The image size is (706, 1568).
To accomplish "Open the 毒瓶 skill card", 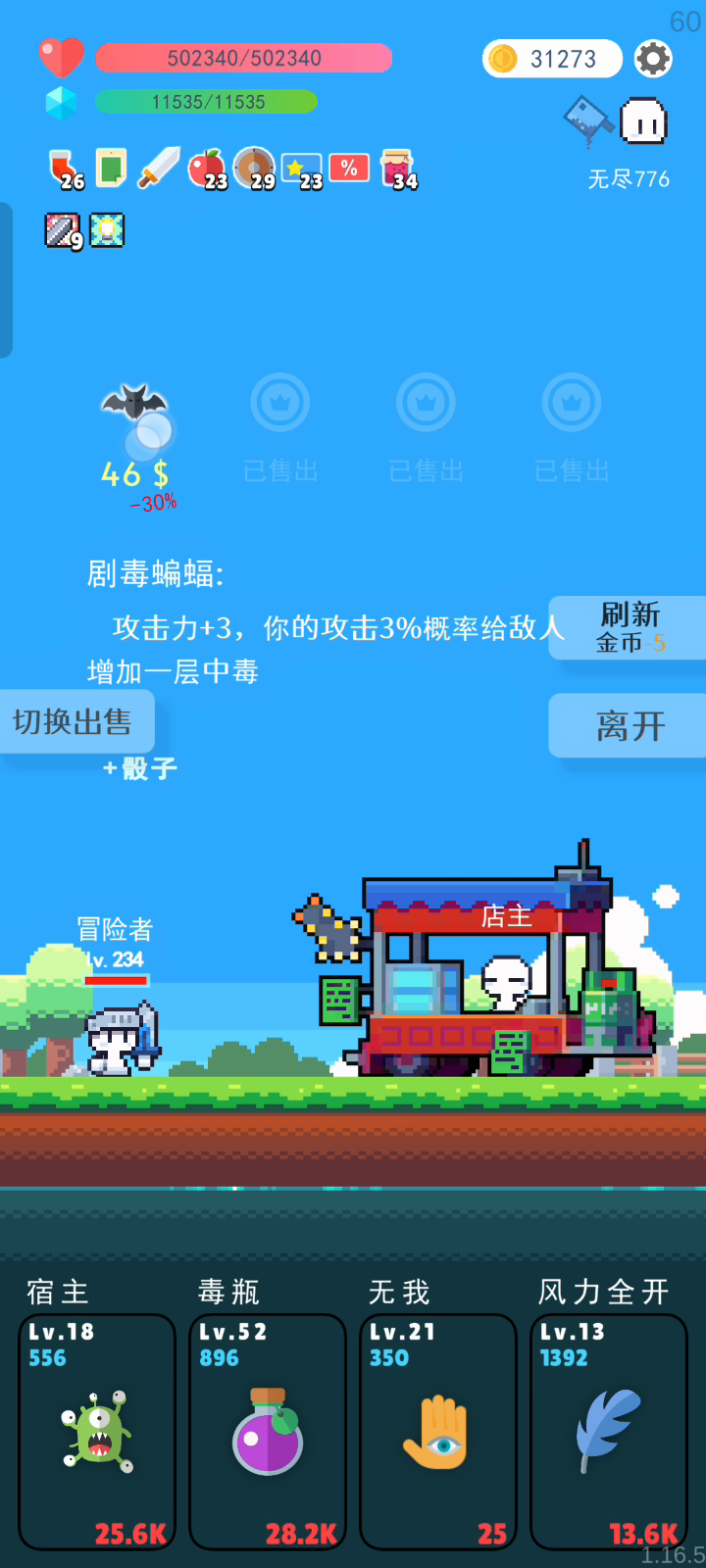I will 268,1432.
